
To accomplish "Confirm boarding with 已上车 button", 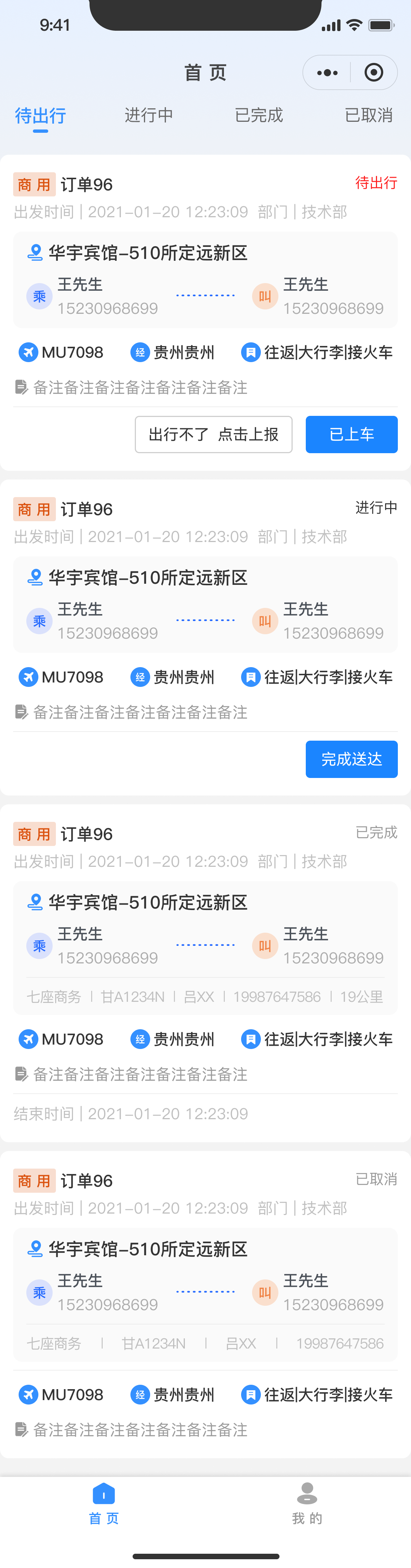I will point(351,434).
